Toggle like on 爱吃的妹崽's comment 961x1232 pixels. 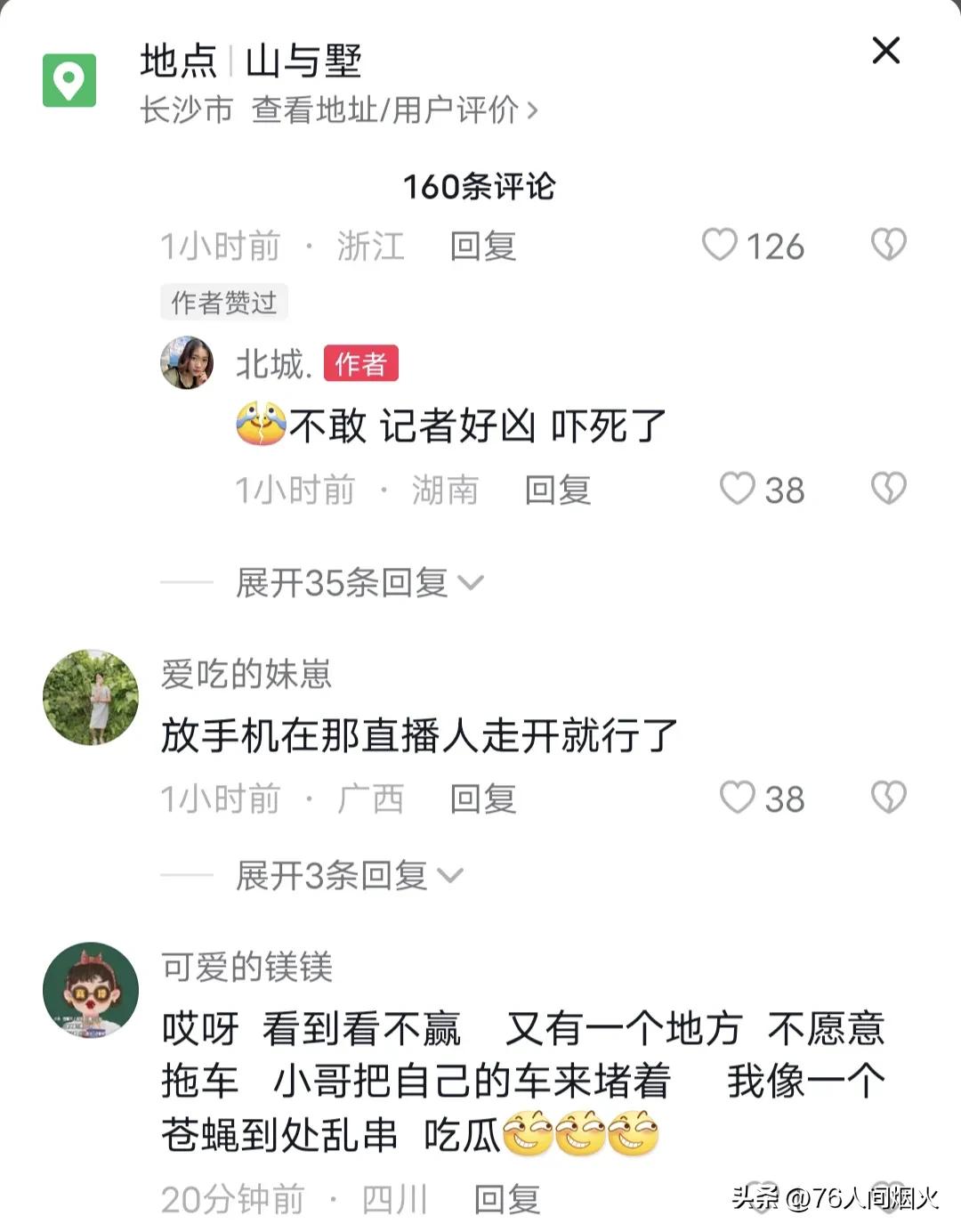tap(736, 798)
